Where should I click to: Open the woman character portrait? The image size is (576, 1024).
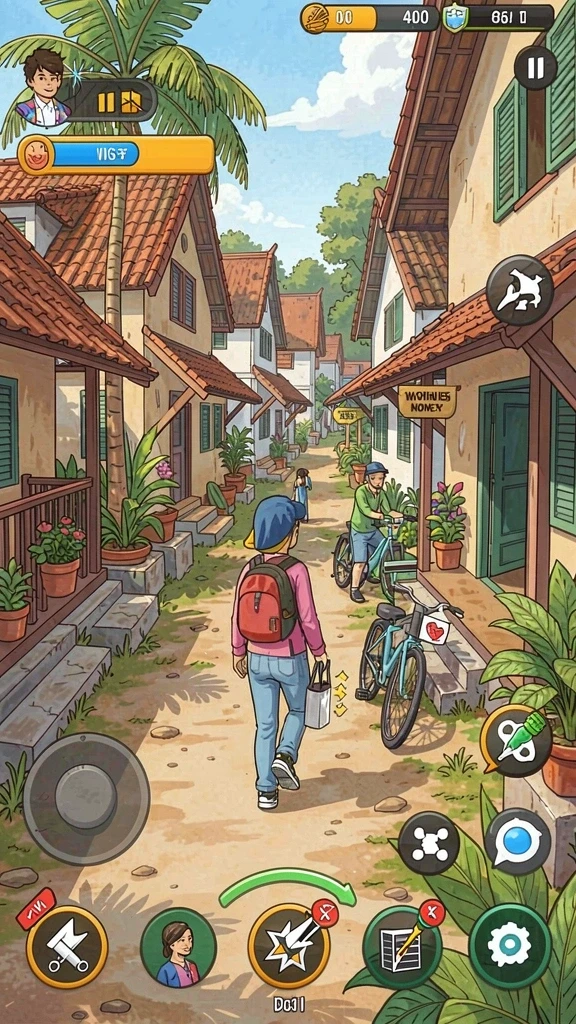178,947
